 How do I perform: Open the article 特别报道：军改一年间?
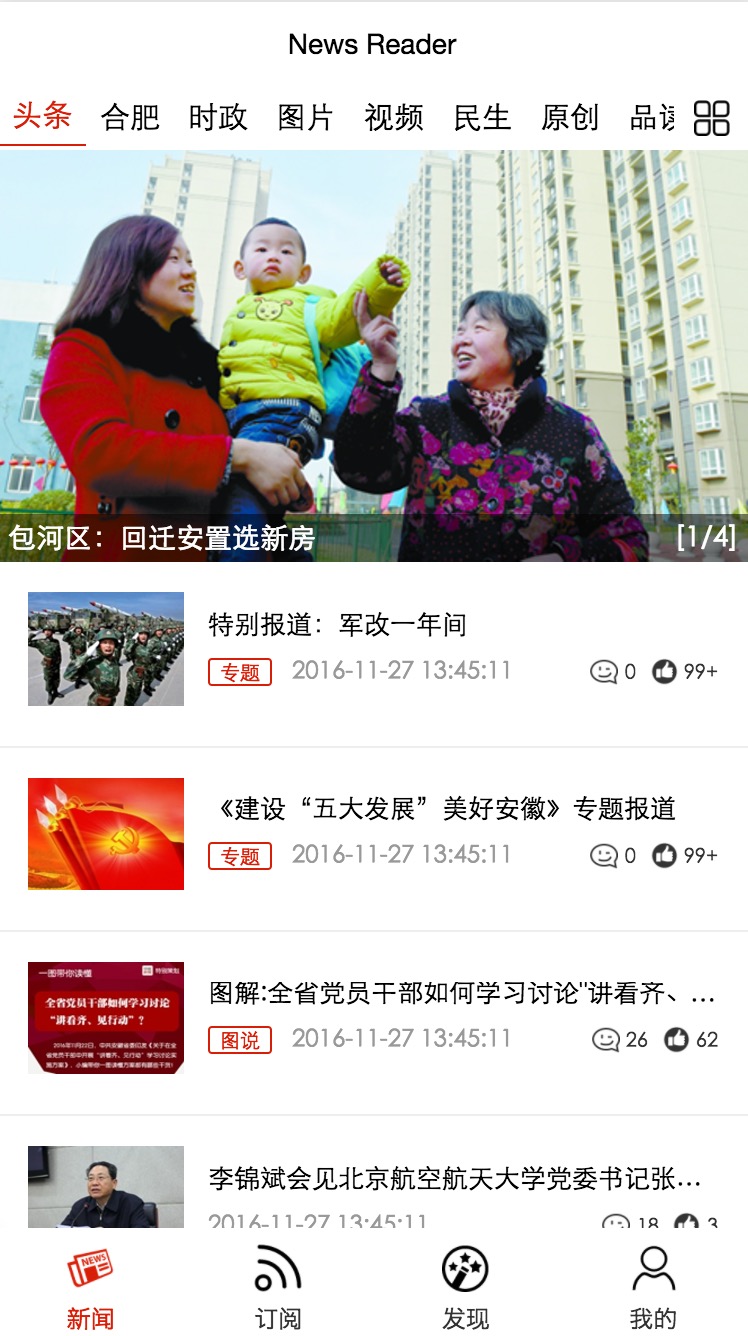coord(338,625)
